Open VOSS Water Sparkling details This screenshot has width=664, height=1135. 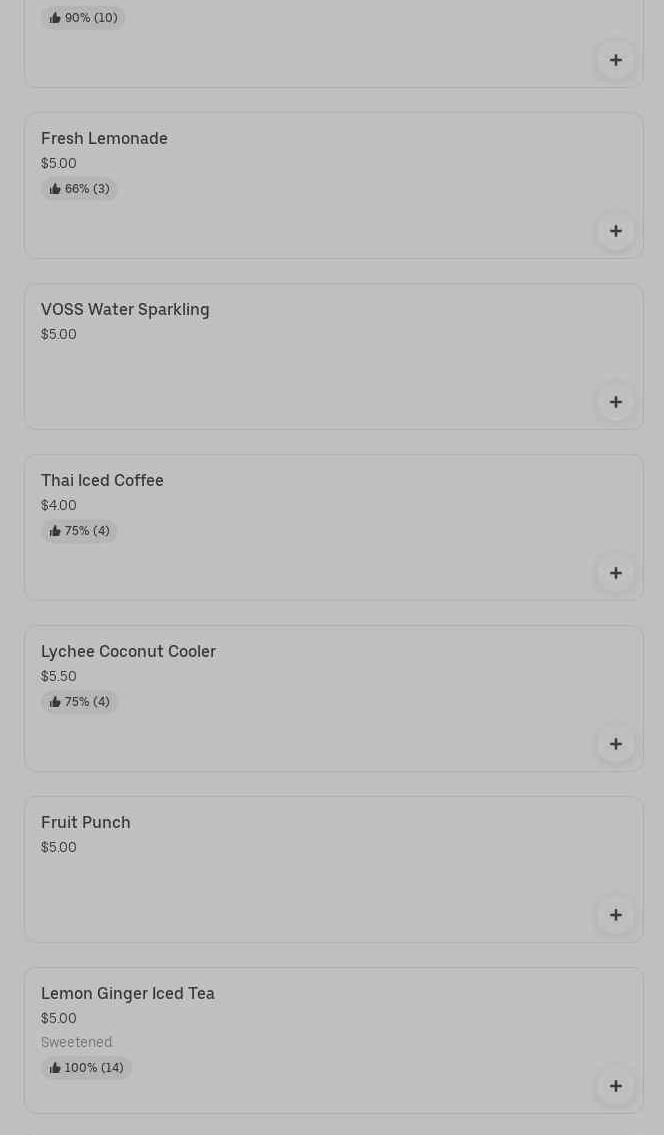click(334, 356)
